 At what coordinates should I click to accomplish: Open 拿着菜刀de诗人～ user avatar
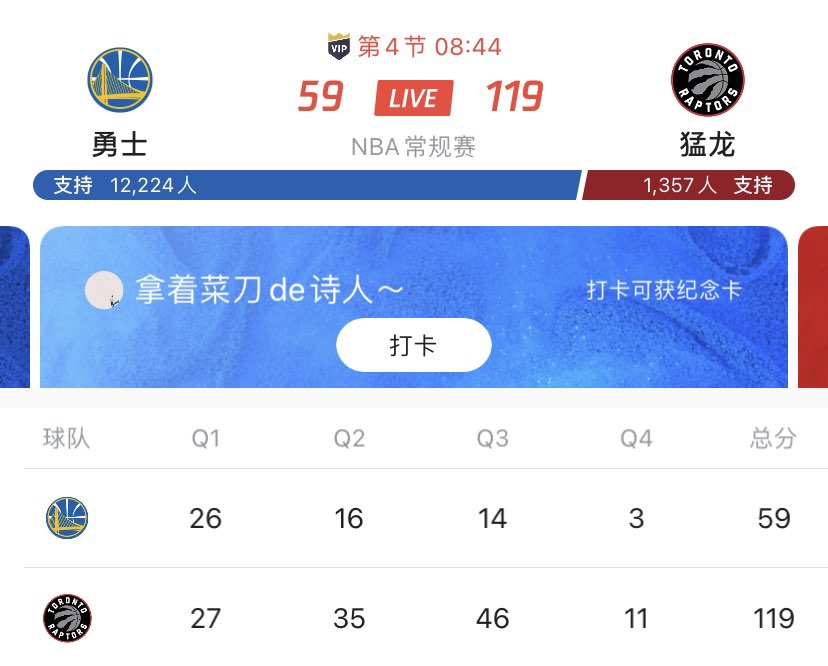coord(104,290)
